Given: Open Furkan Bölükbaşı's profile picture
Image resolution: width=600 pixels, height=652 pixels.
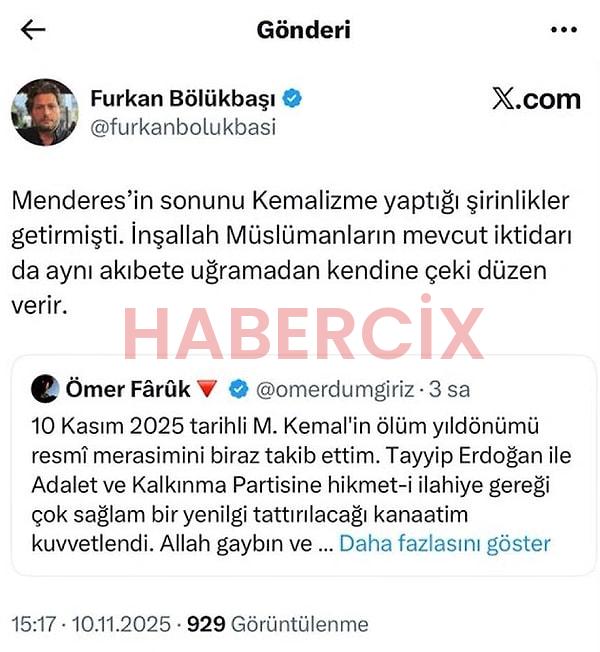Looking at the screenshot, I should [44, 112].
